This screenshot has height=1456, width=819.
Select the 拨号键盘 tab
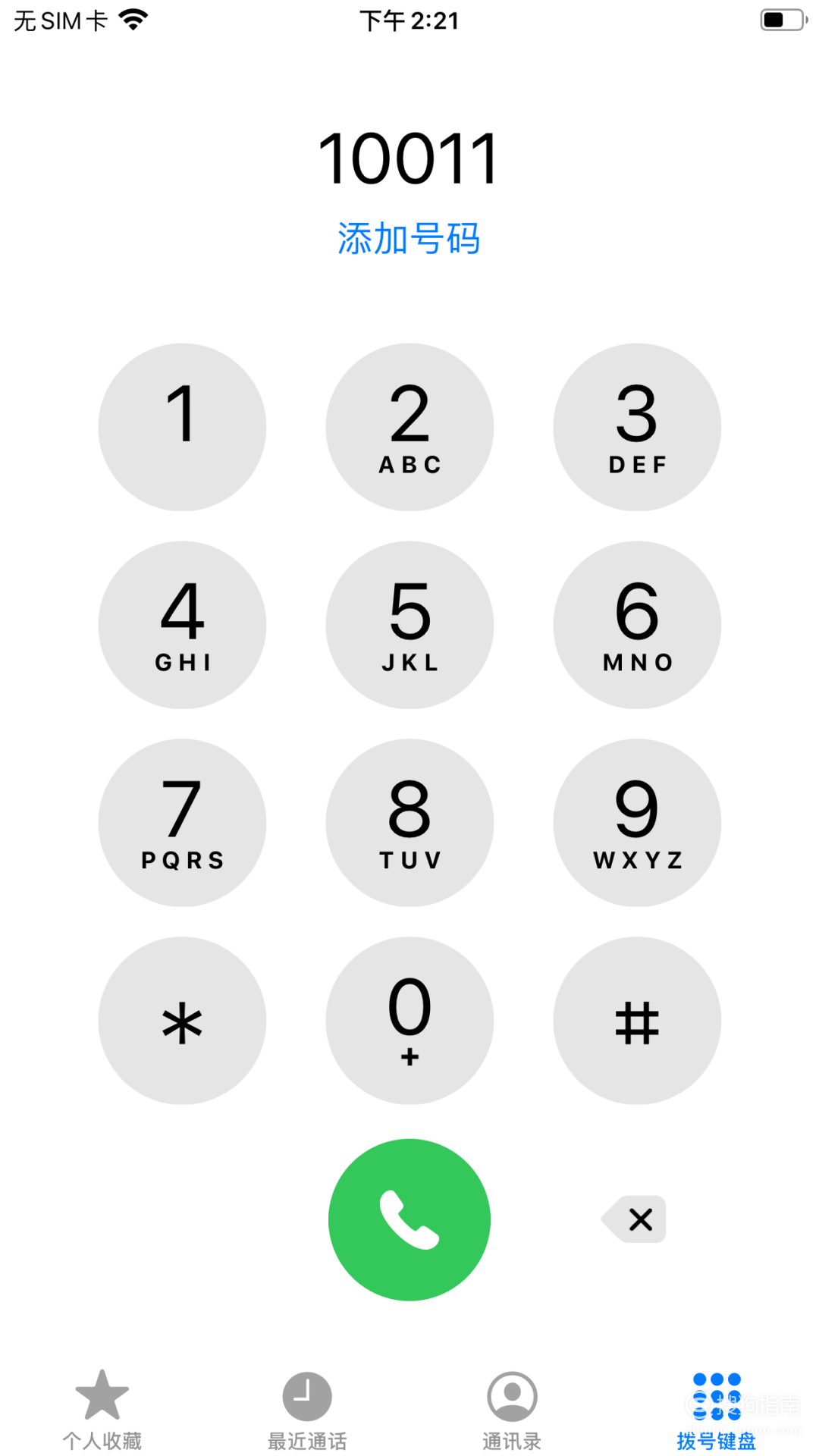tap(717, 1410)
